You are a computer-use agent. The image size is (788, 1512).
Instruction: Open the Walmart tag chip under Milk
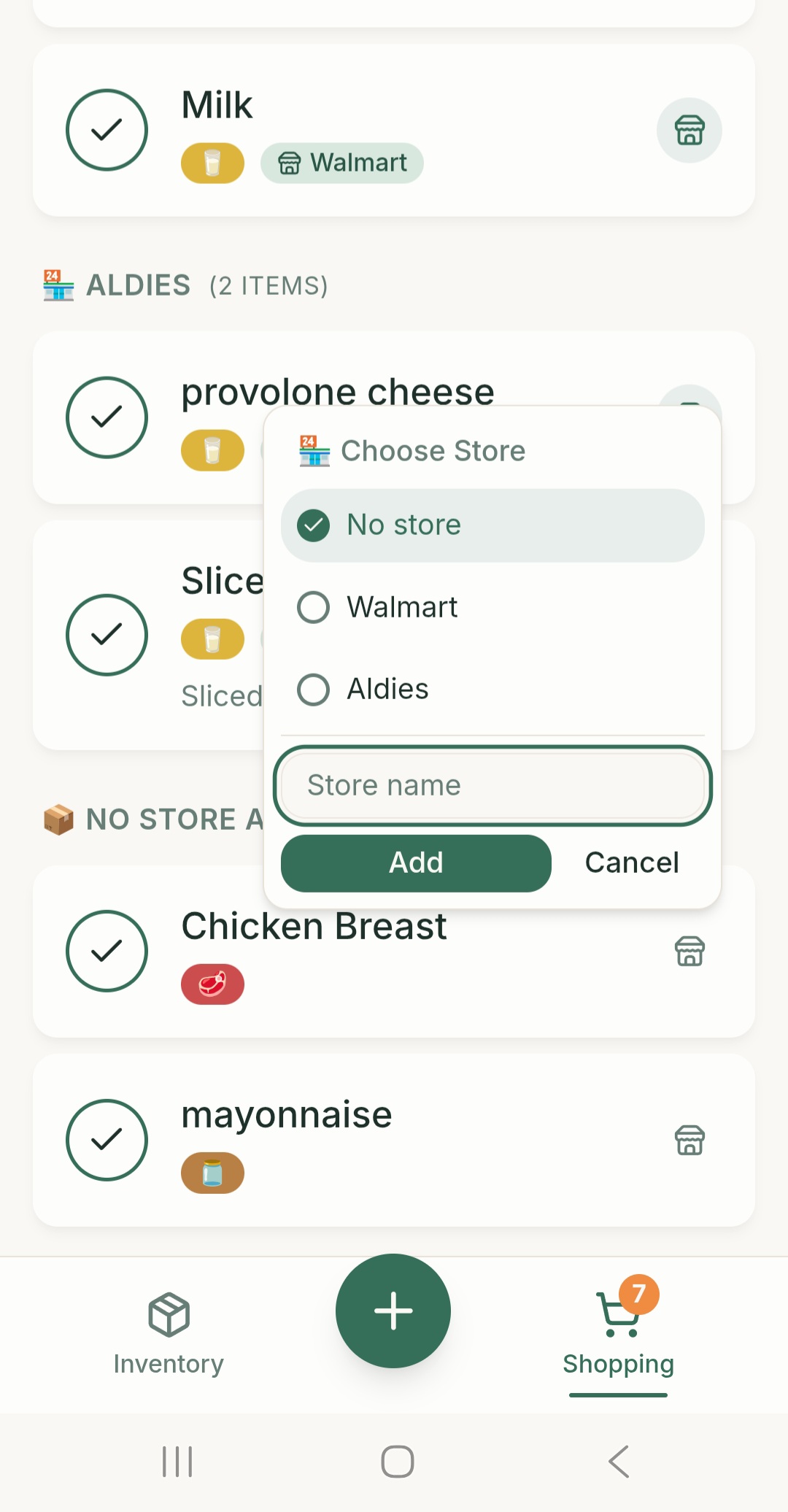(x=341, y=163)
